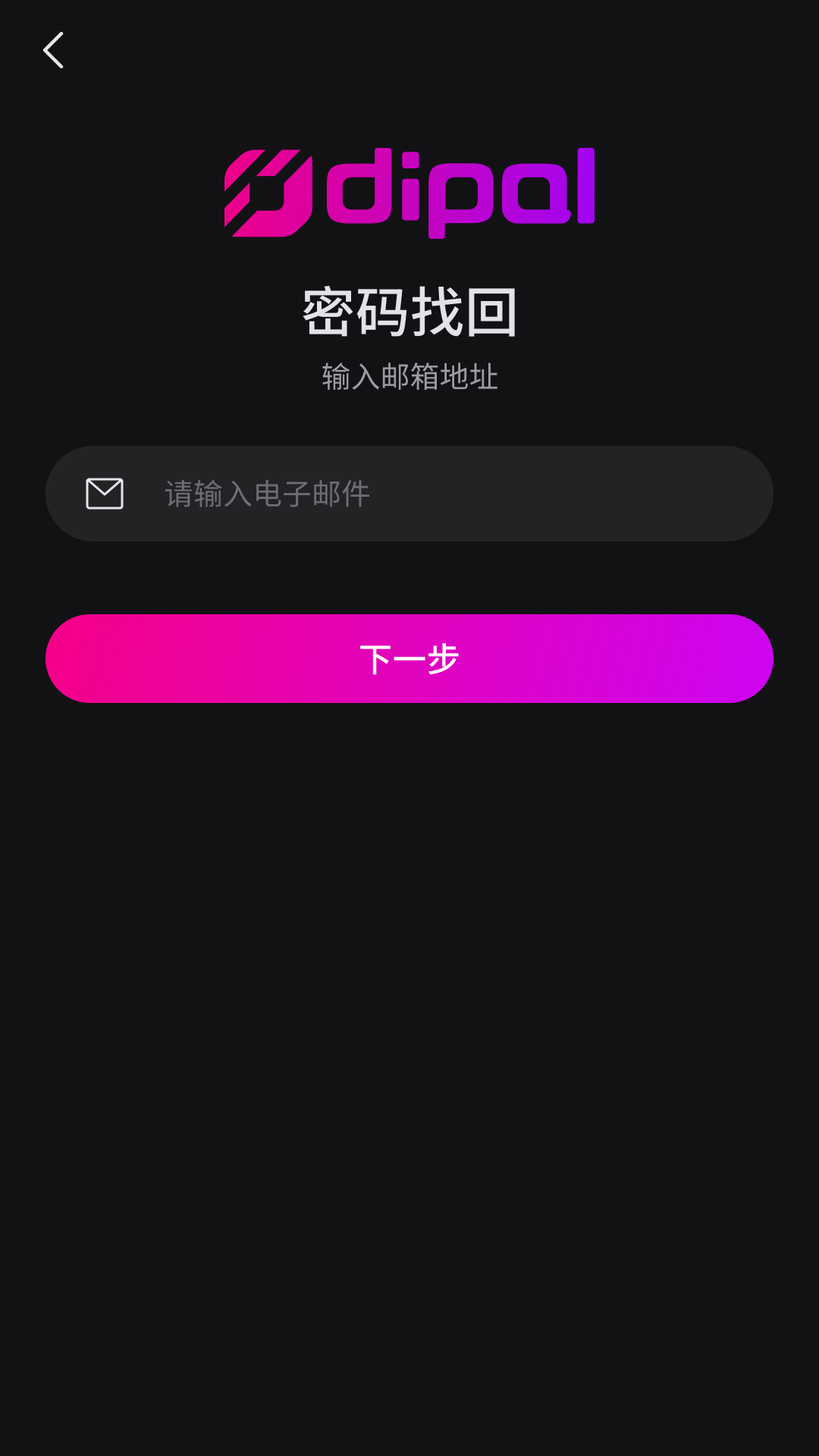Screen dimensions: 819x1456
Task: Click the 密码找回 title text
Action: tap(409, 309)
